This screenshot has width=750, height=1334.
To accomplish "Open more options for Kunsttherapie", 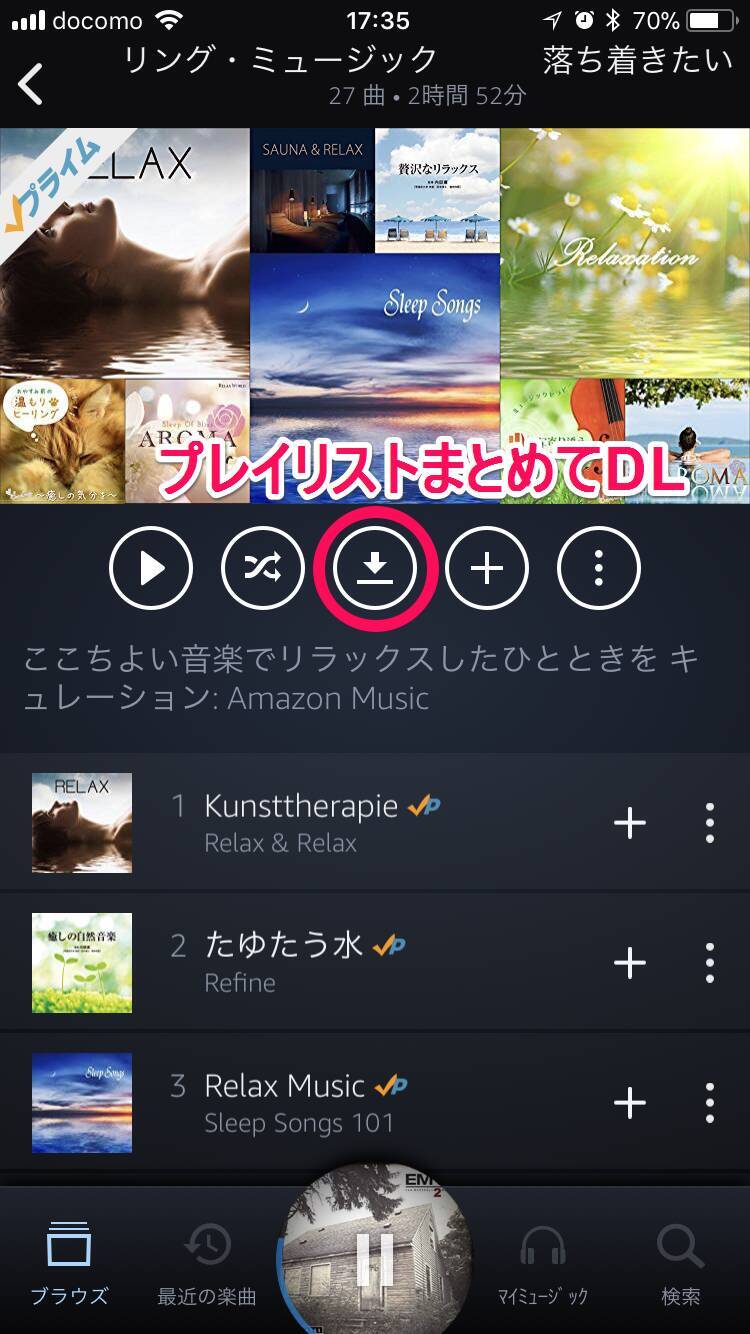I will click(710, 823).
